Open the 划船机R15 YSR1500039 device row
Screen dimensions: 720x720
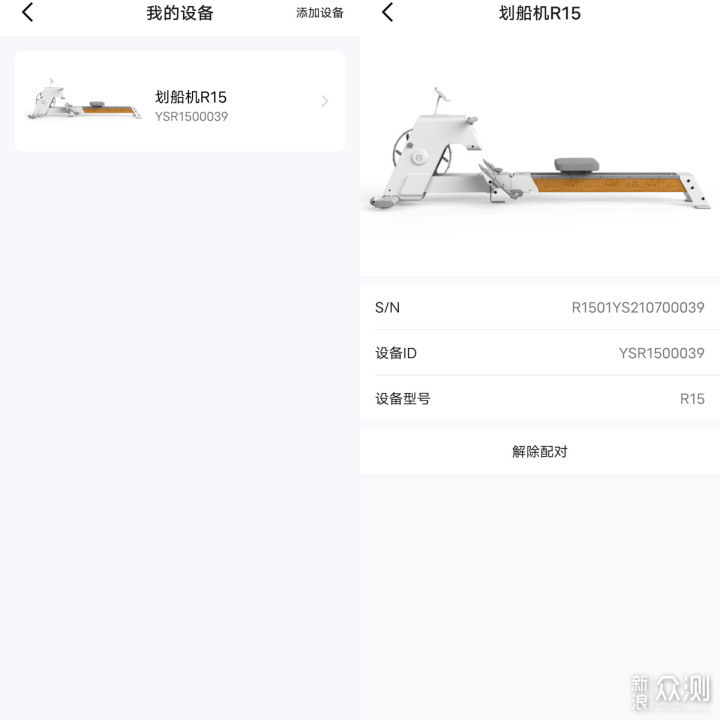click(180, 102)
